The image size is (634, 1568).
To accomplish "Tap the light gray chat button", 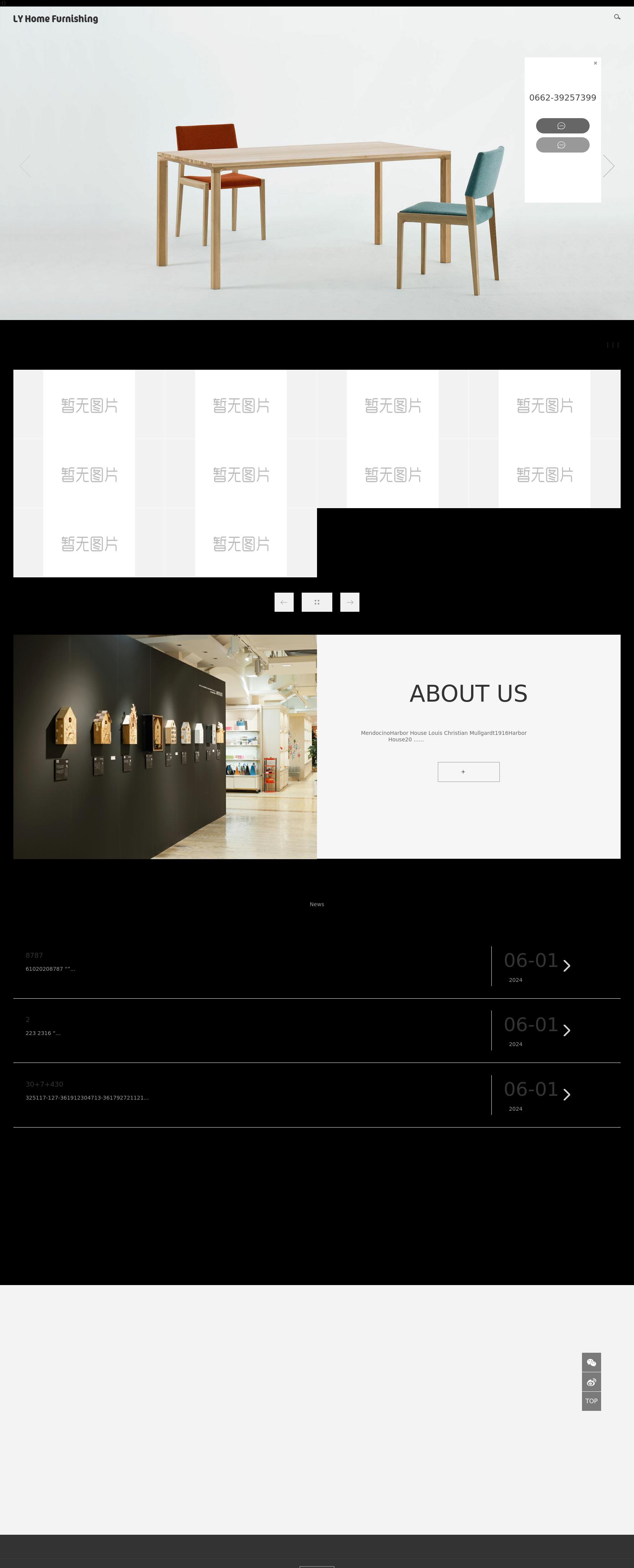I will pyautogui.click(x=562, y=145).
